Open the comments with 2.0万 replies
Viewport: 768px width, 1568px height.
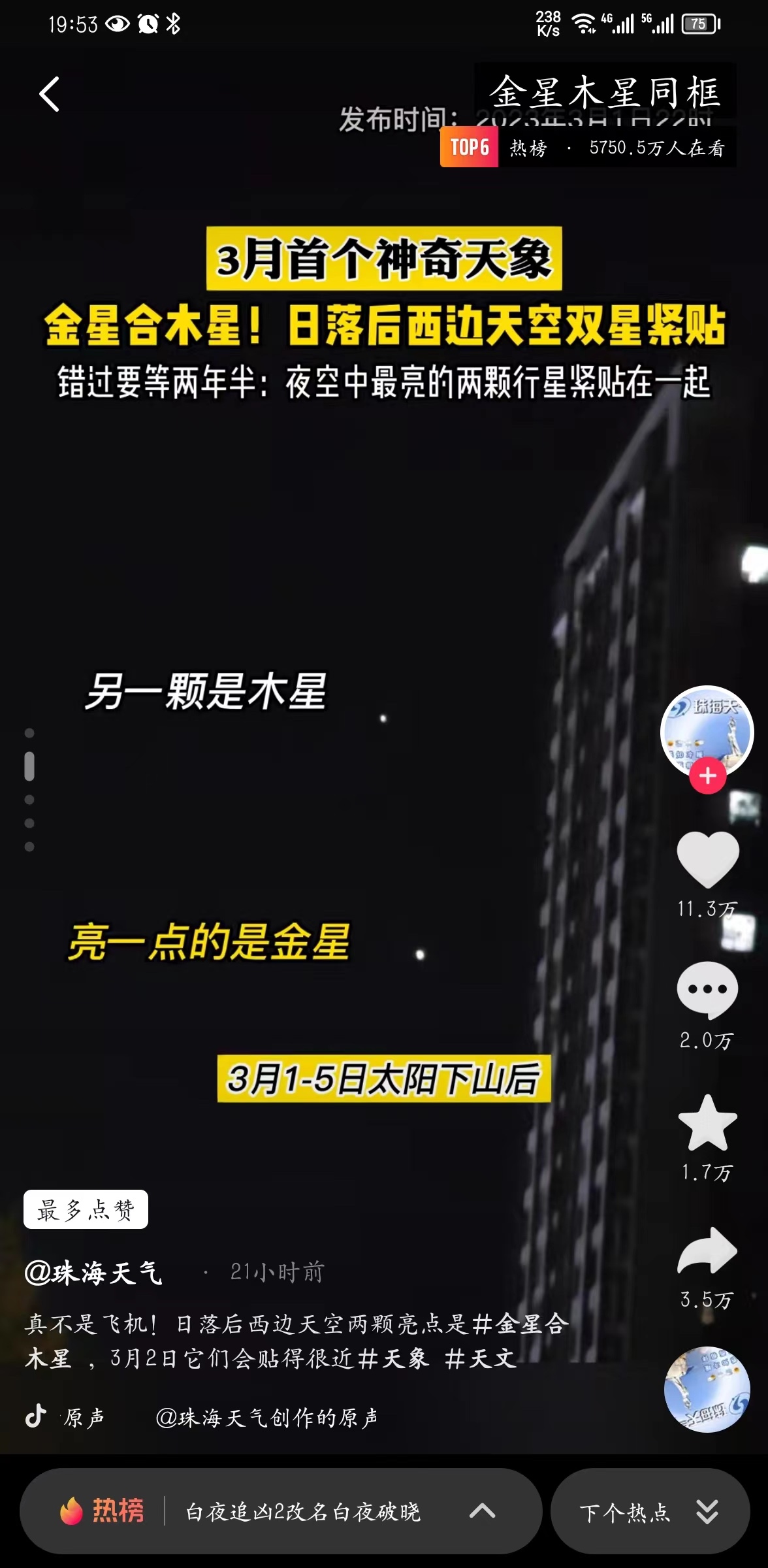(708, 989)
